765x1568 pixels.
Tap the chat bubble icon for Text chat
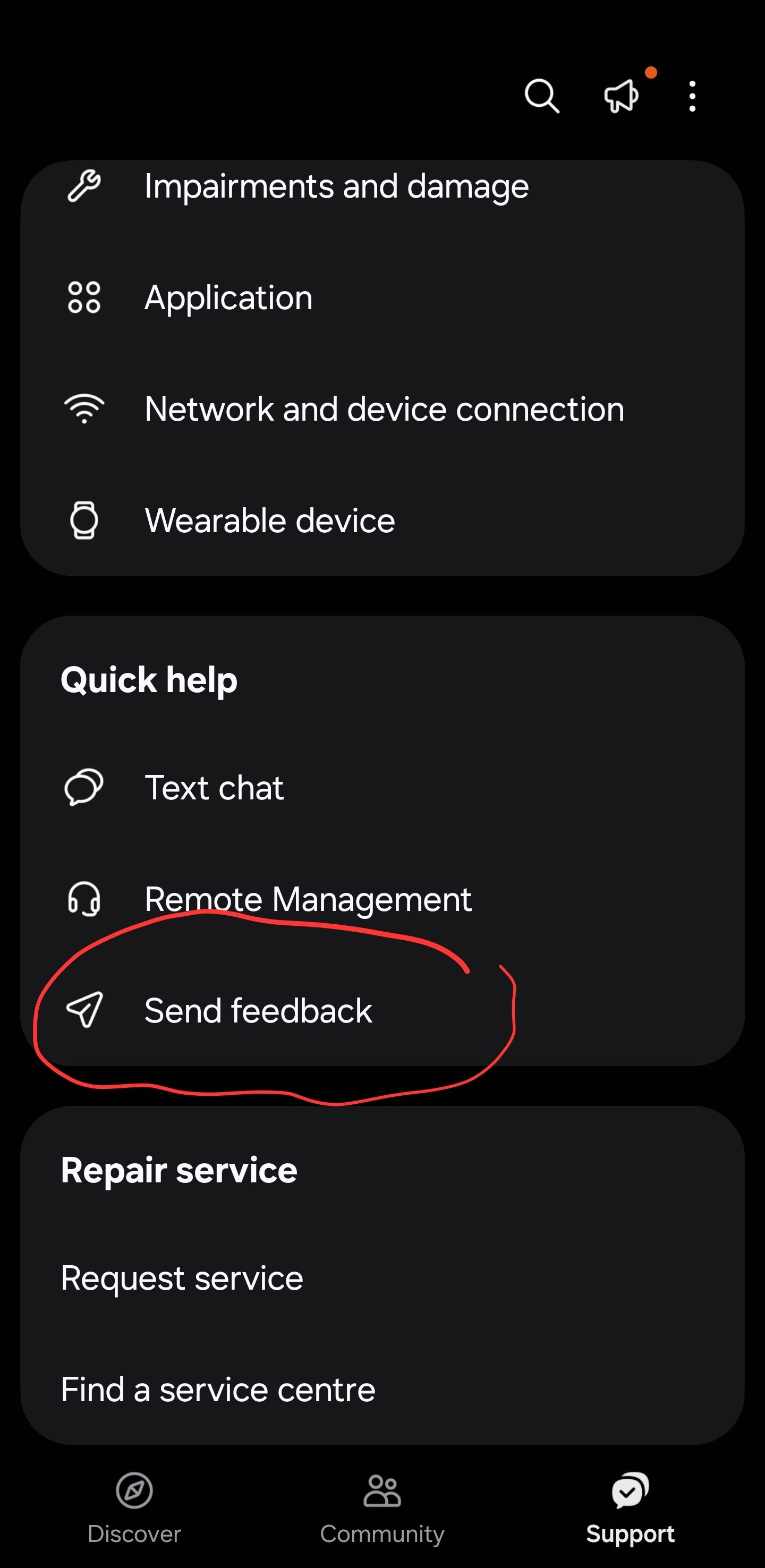(x=85, y=786)
